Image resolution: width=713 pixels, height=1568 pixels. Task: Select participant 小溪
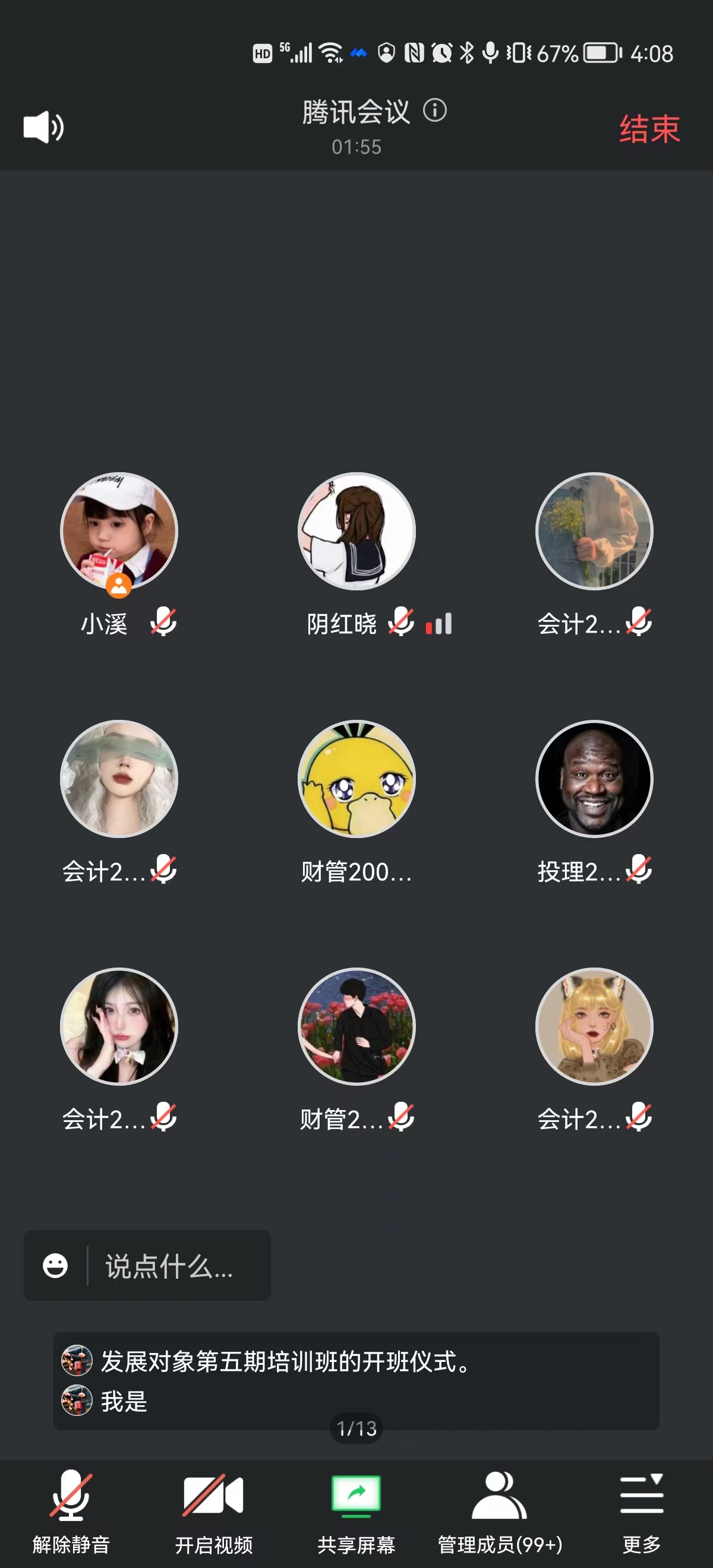tap(119, 532)
